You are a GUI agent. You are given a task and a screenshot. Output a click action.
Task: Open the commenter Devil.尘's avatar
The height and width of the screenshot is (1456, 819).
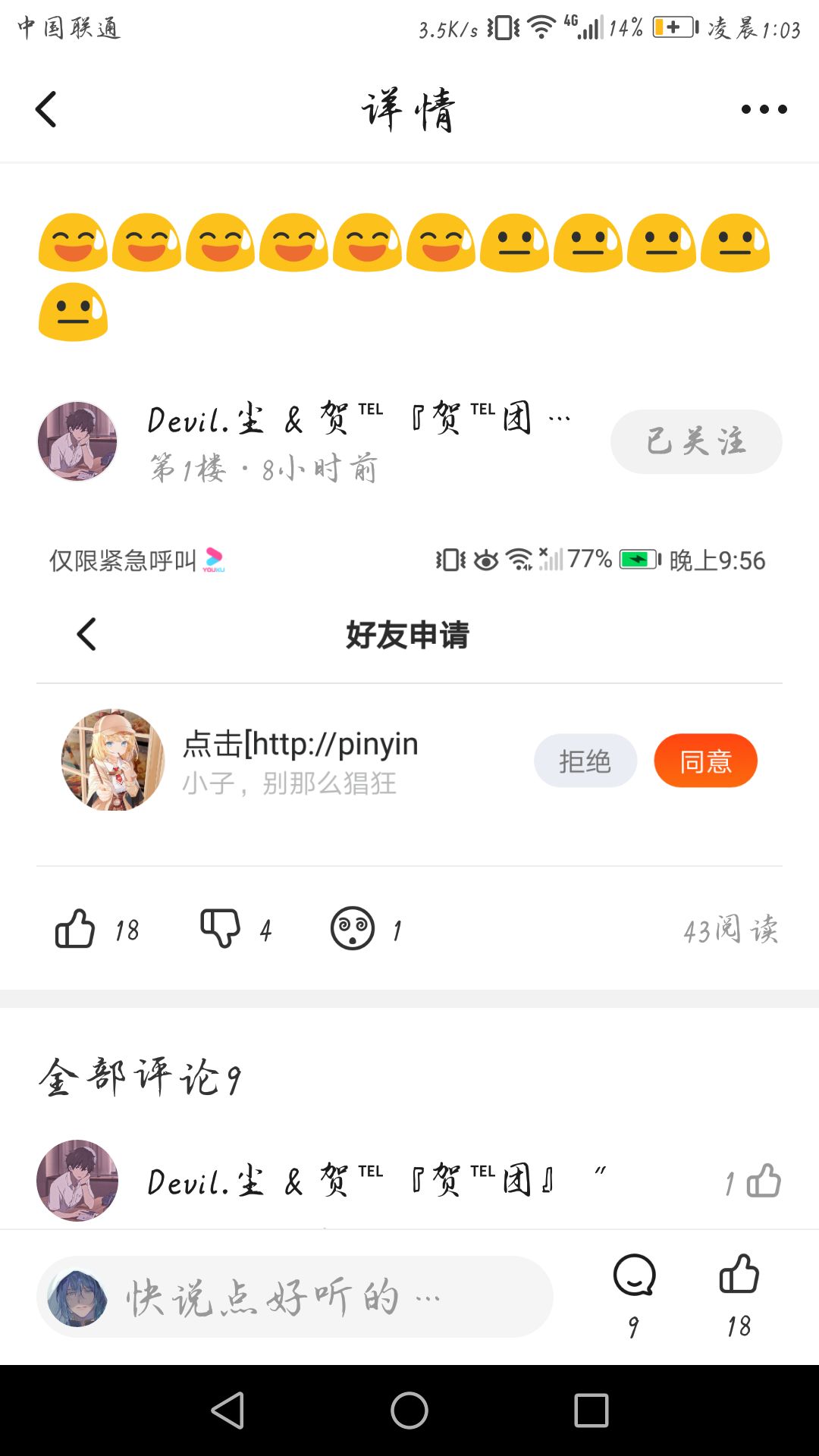pos(77,1181)
